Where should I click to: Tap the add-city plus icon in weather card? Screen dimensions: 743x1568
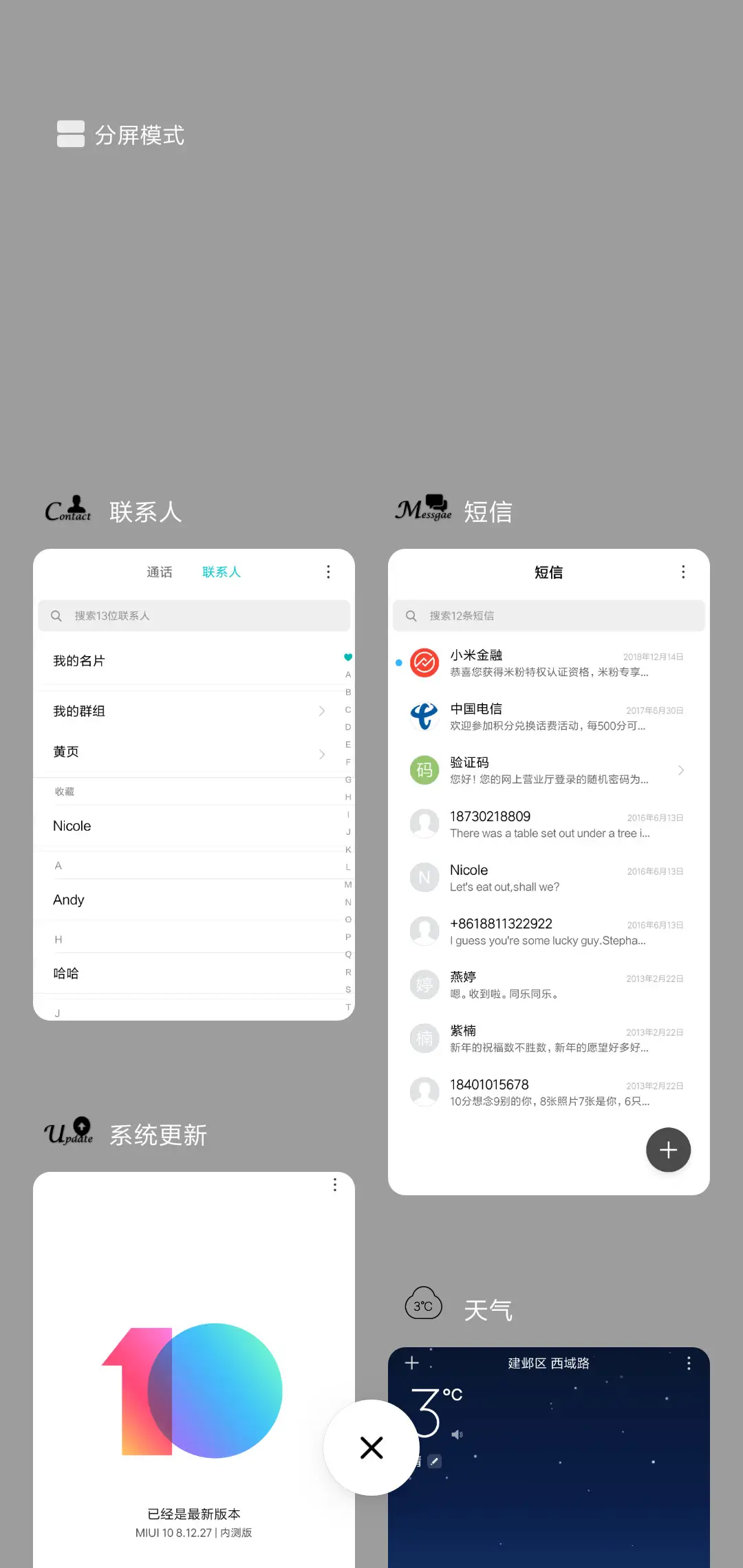click(x=411, y=1363)
